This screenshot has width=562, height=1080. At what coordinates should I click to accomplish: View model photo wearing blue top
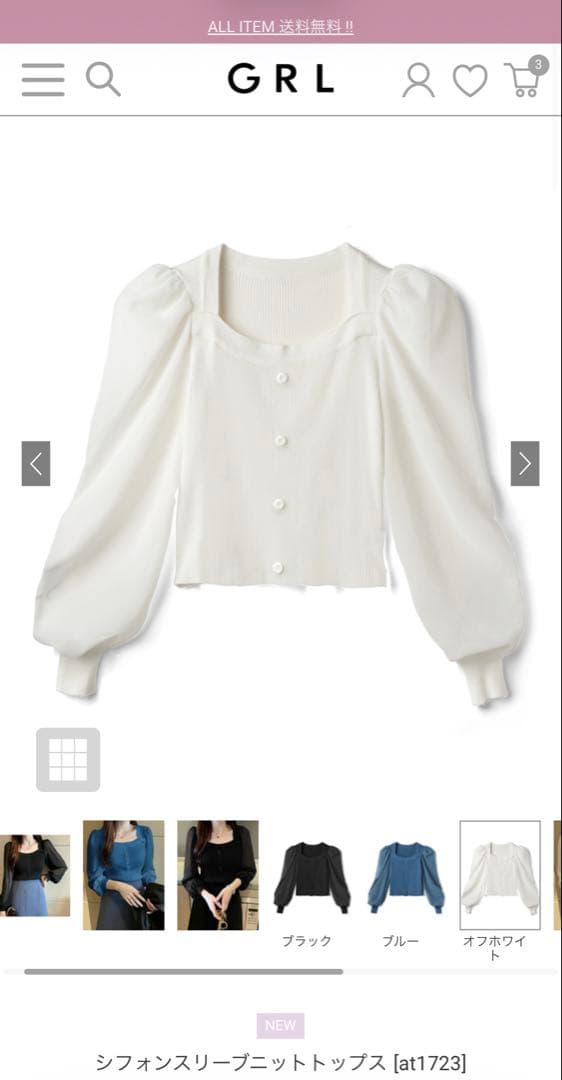pos(124,875)
